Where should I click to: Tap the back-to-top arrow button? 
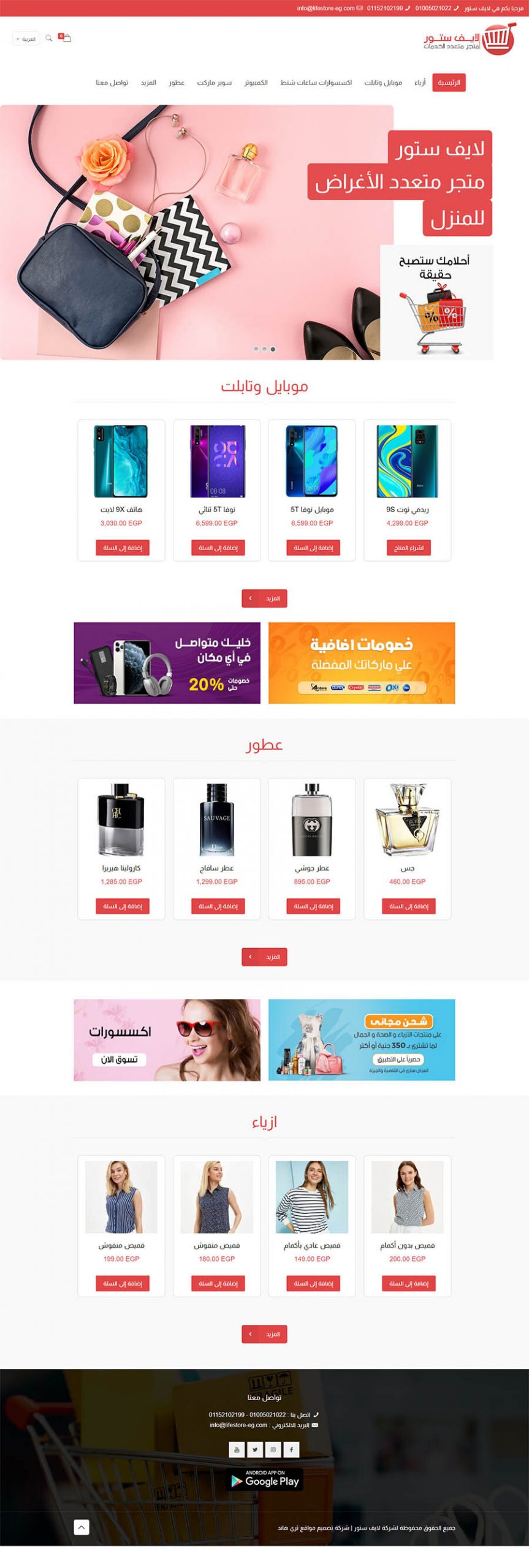[x=82, y=1527]
